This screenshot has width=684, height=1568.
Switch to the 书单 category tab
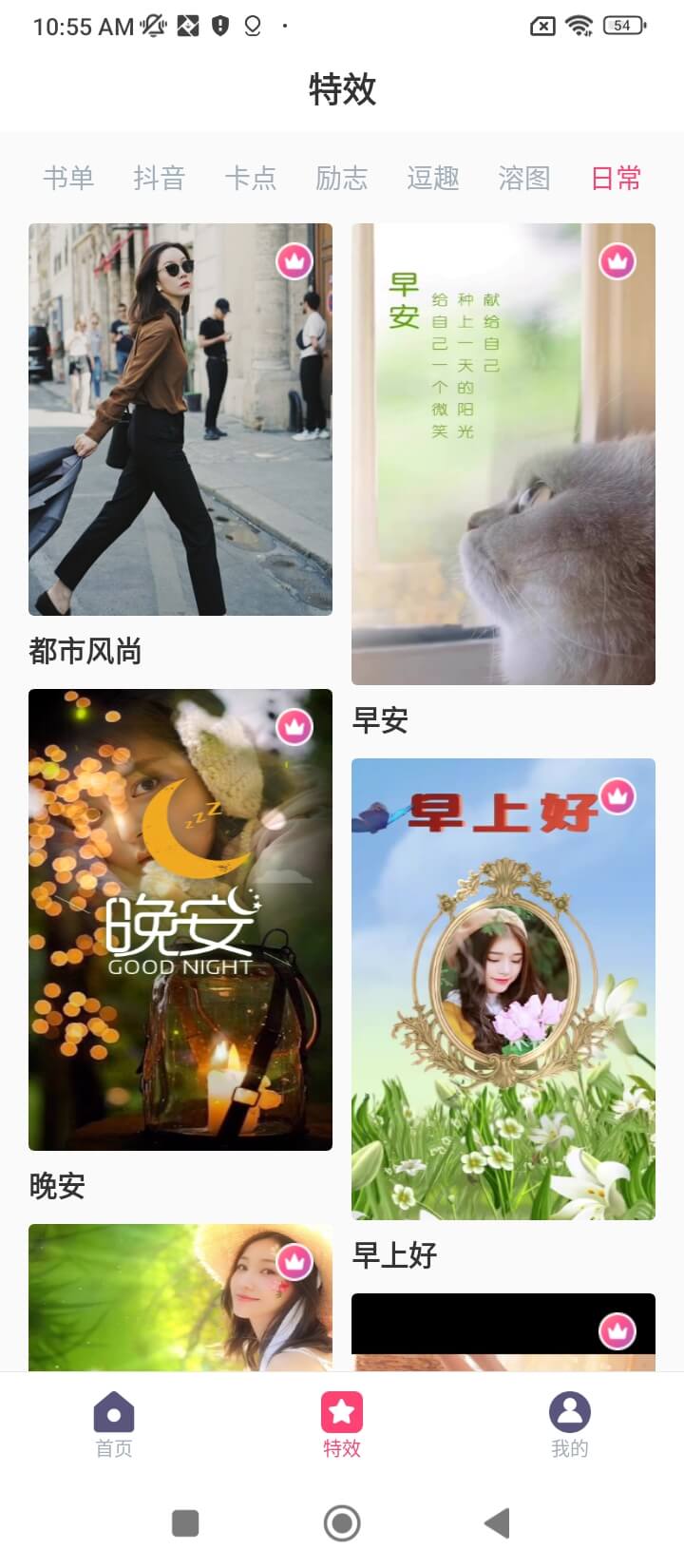(68, 178)
